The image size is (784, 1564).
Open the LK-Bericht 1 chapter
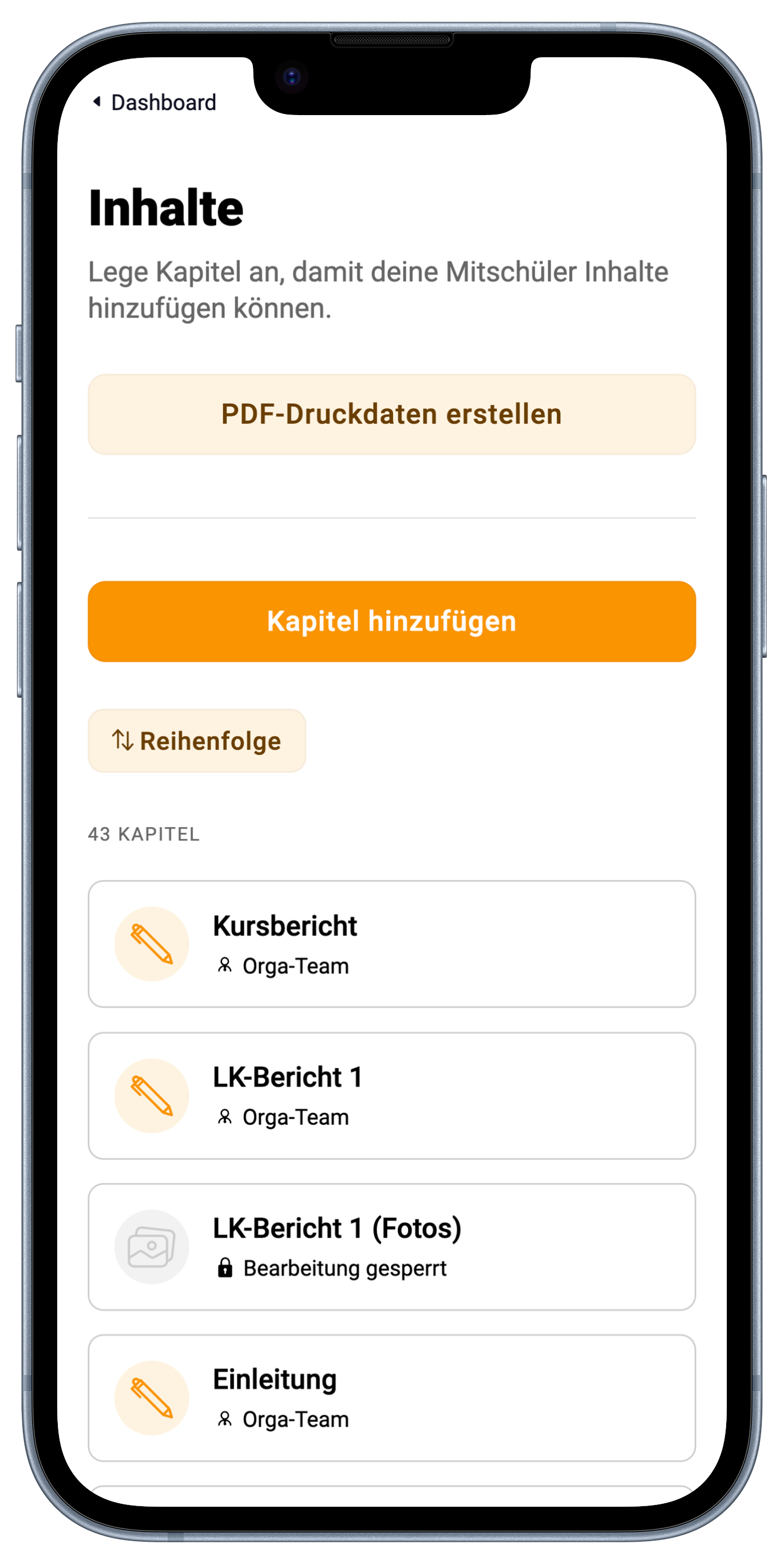(391, 1095)
